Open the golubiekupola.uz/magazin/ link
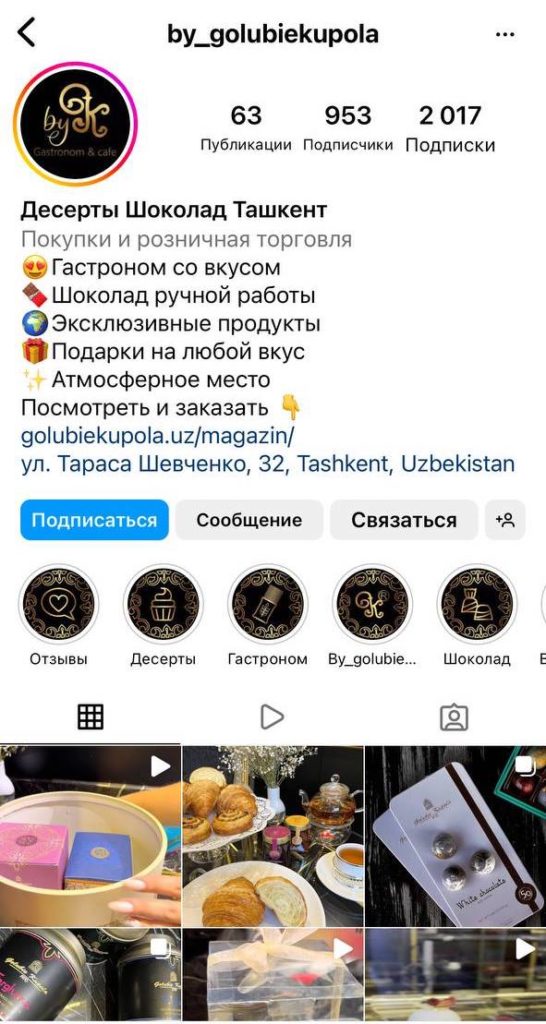Image resolution: width=546 pixels, height=1024 pixels. coord(158,436)
